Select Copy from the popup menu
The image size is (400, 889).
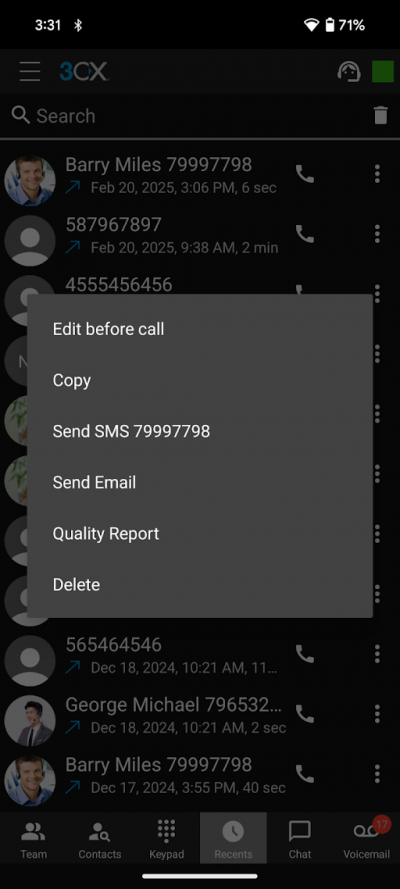pos(199,380)
